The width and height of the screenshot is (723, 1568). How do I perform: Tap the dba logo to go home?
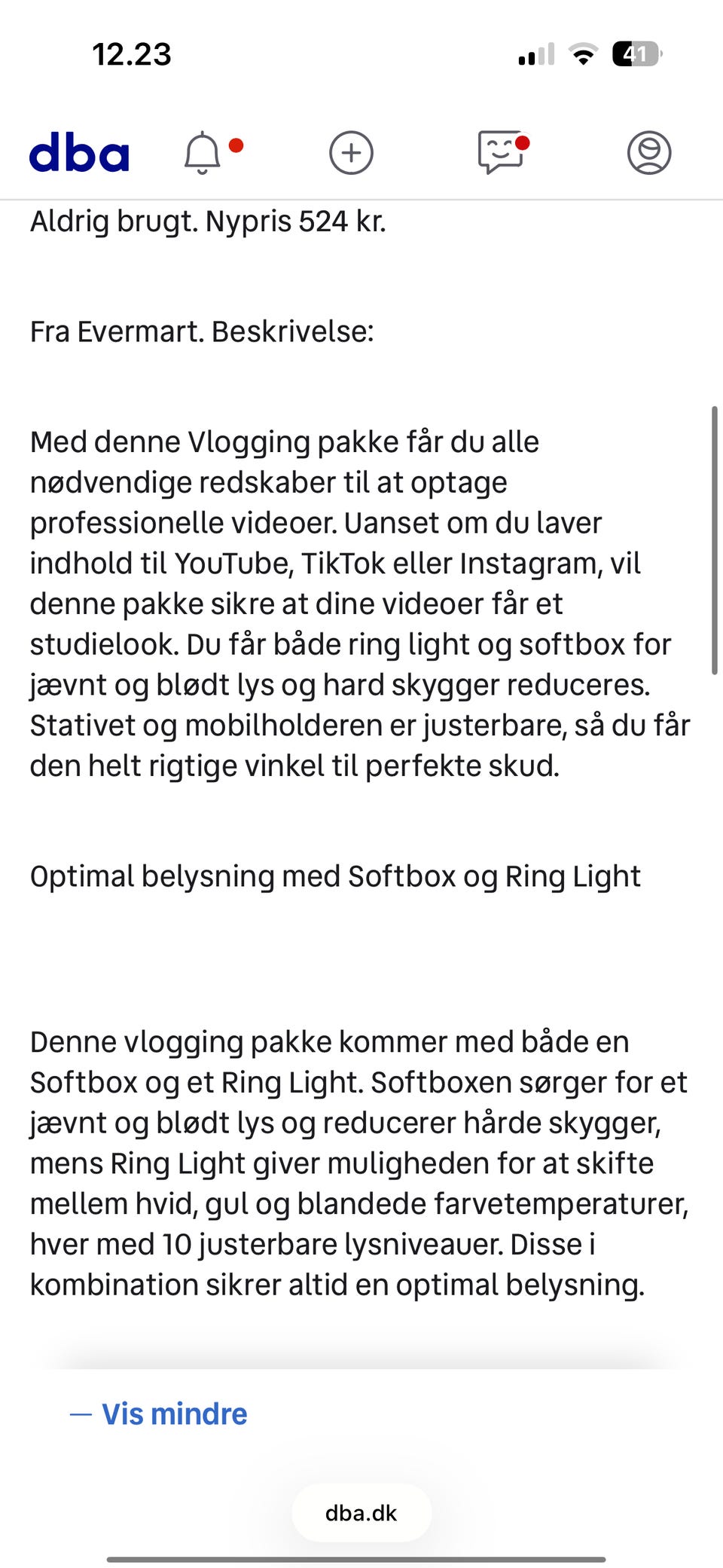(x=79, y=152)
